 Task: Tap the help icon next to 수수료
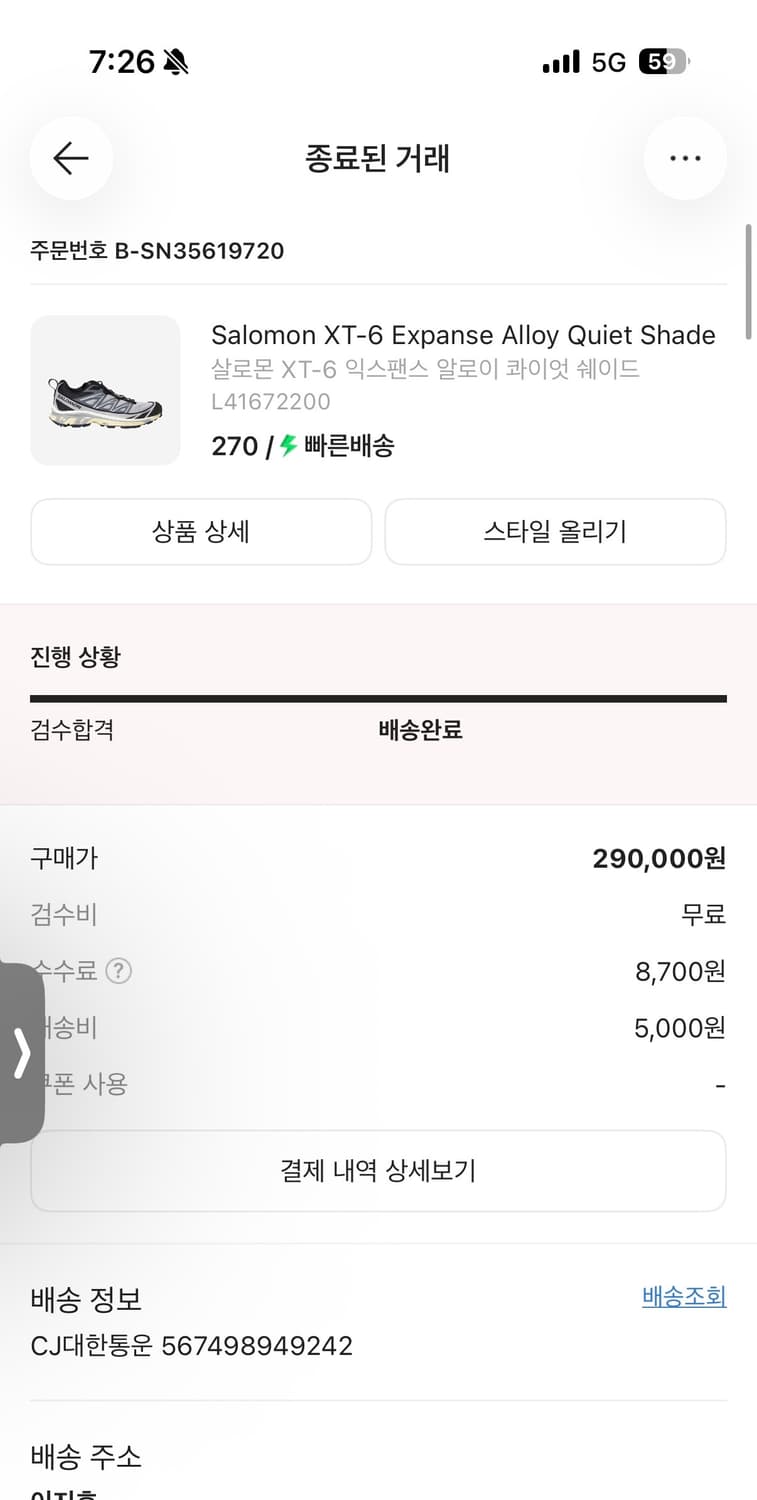pos(116,970)
